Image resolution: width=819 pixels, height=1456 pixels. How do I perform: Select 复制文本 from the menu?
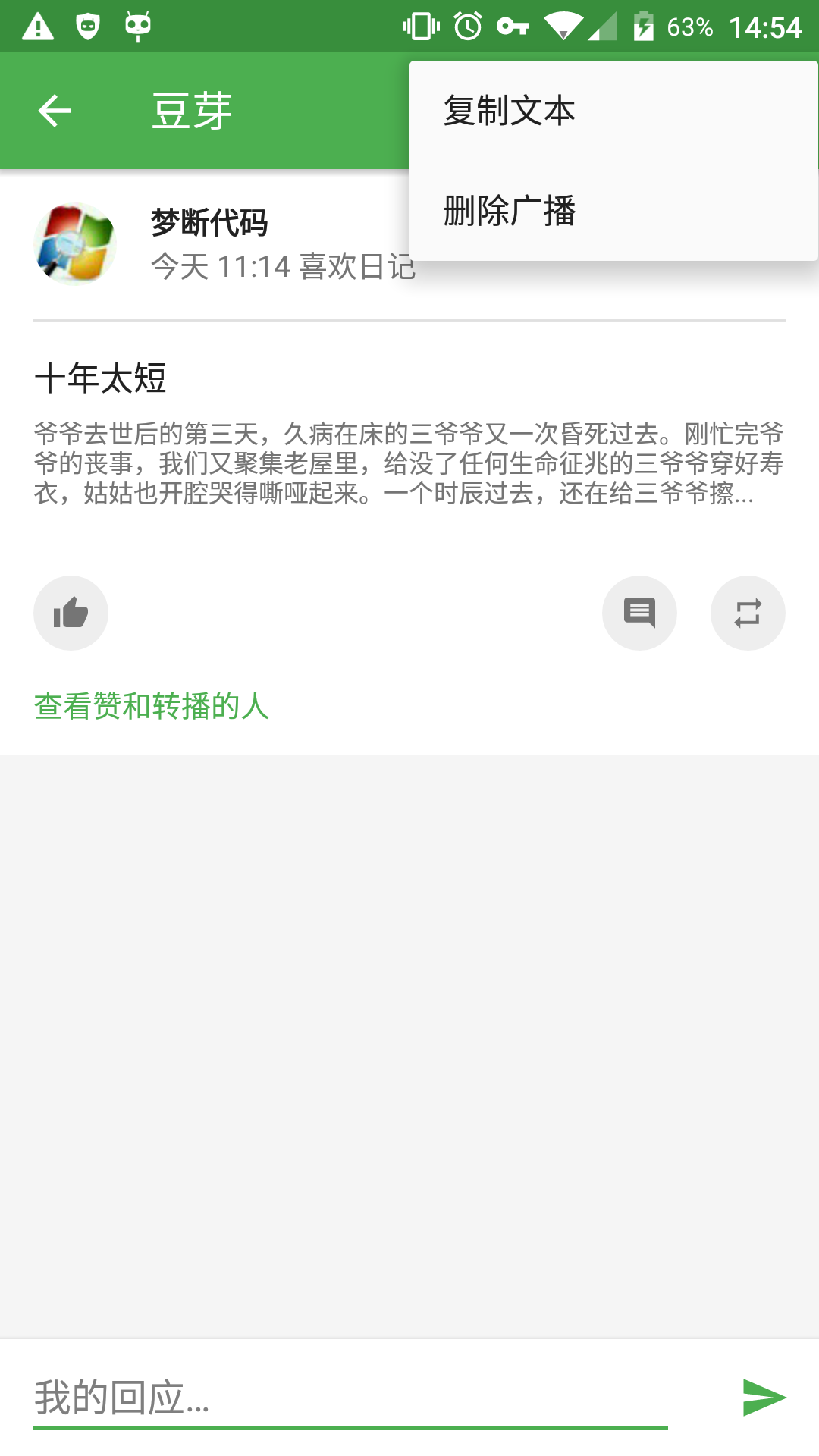[510, 110]
